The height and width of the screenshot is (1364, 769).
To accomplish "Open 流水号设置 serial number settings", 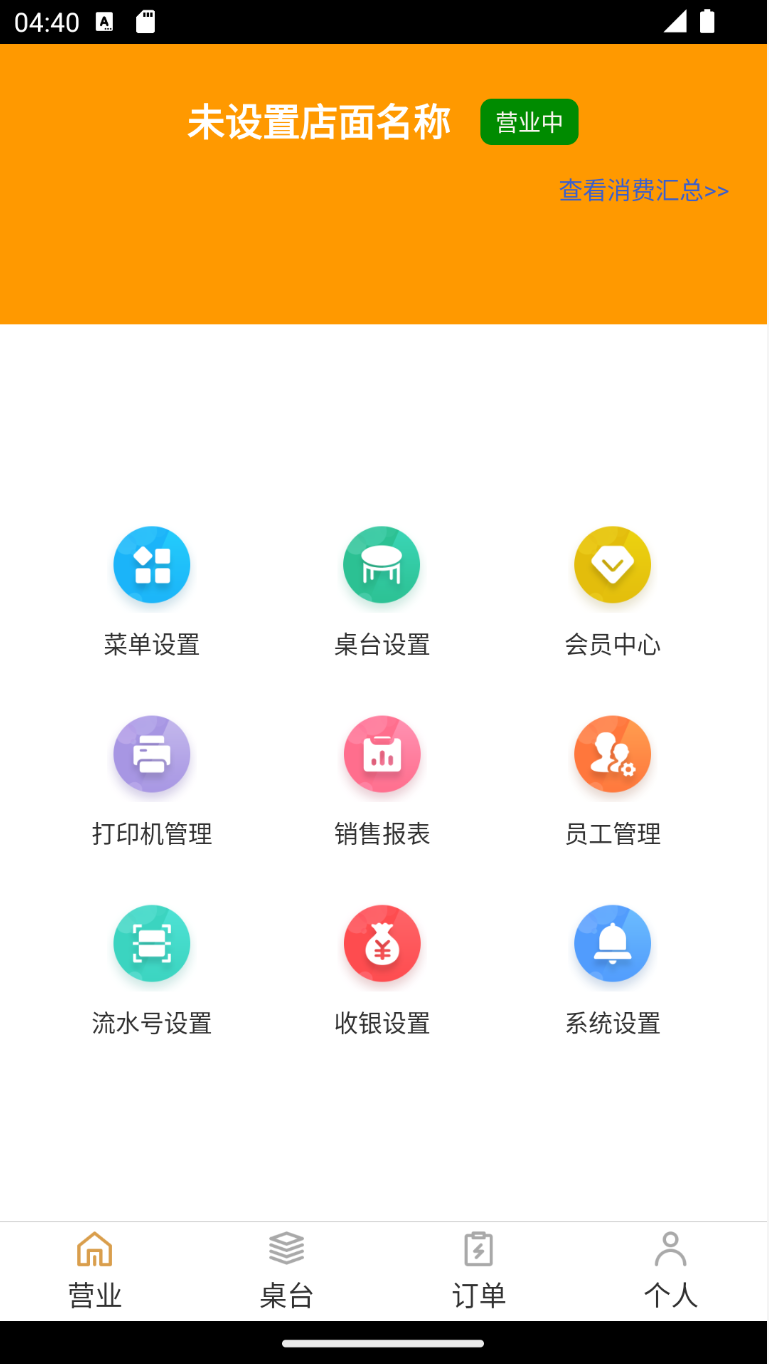I will point(152,943).
